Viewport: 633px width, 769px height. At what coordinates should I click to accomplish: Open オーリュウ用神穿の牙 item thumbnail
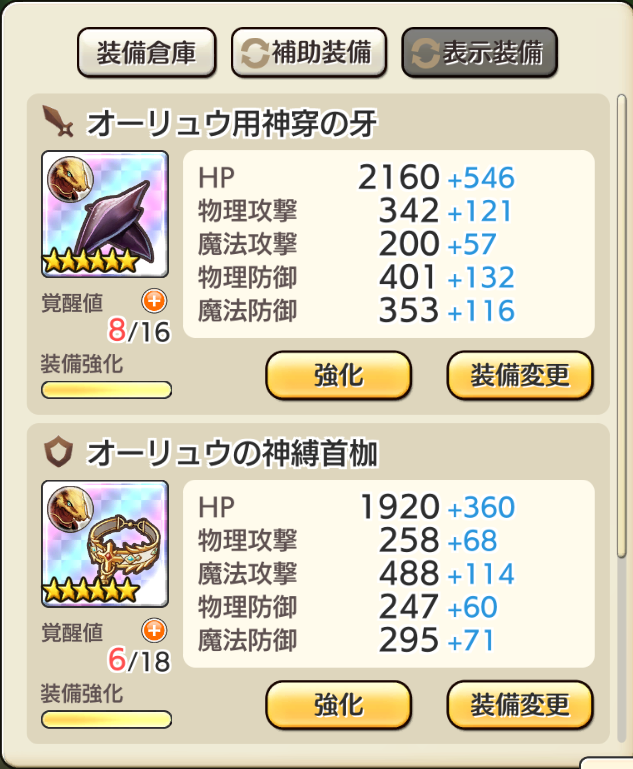click(x=105, y=215)
